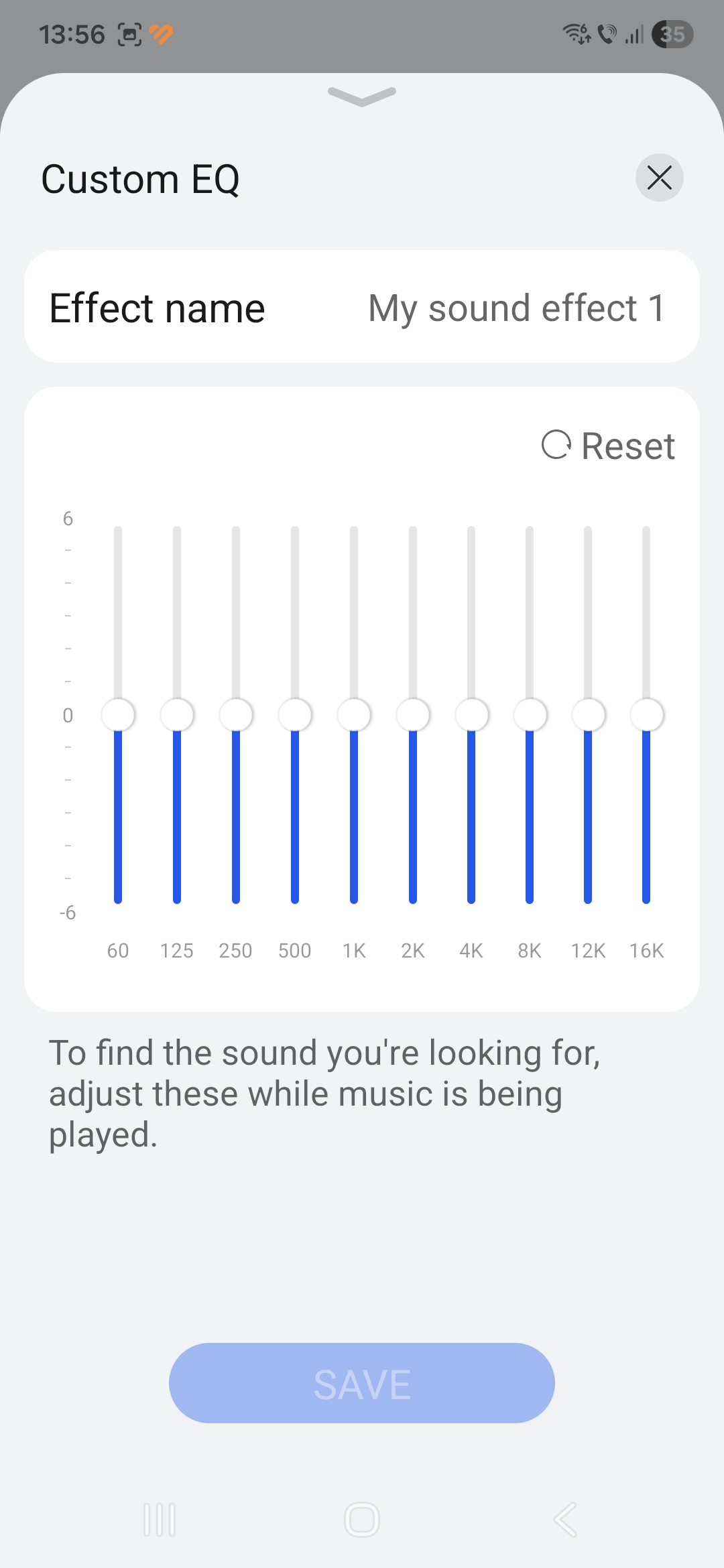This screenshot has height=1568, width=724.
Task: Touch the 1K band slider handle
Action: tap(354, 715)
